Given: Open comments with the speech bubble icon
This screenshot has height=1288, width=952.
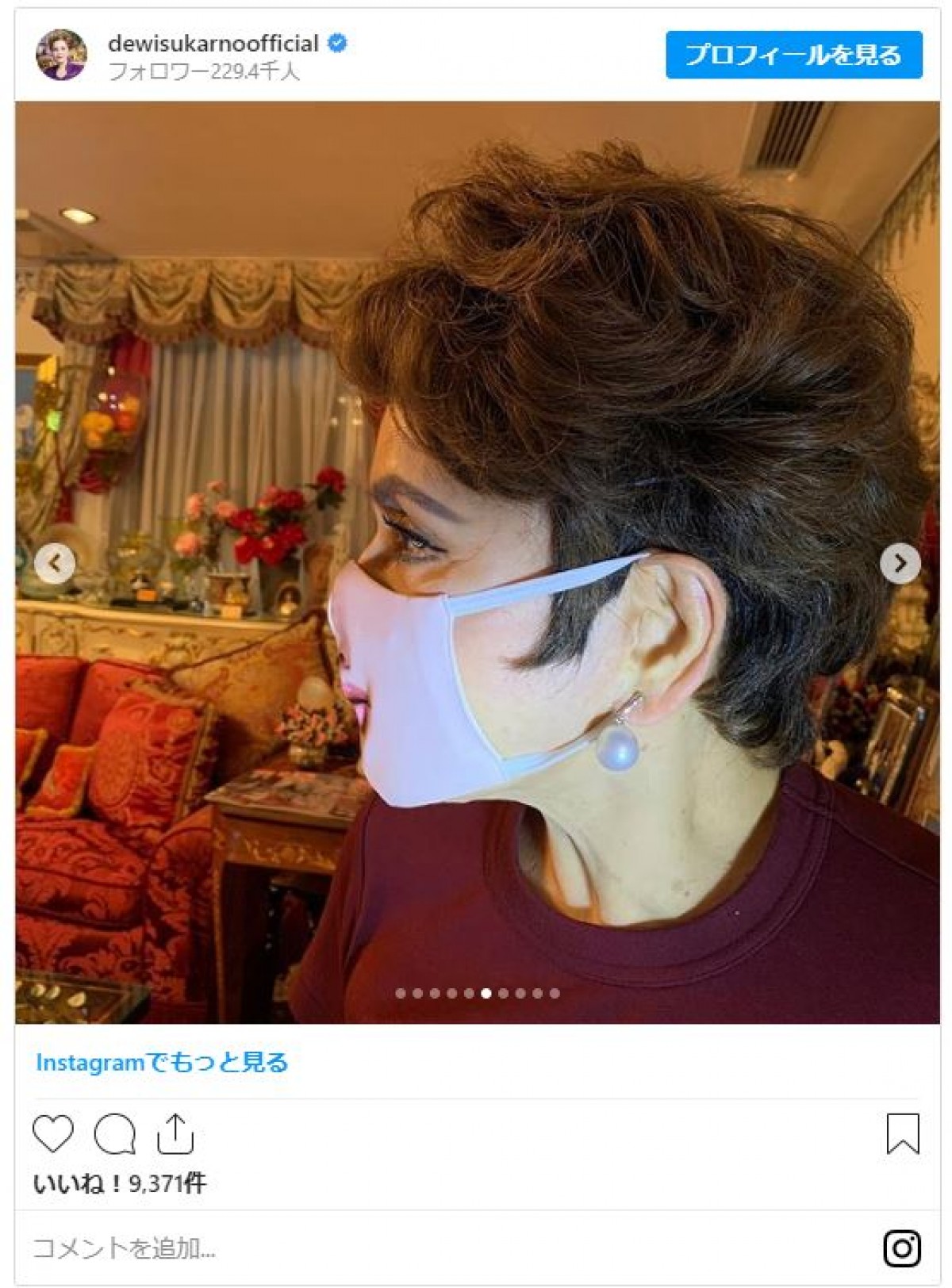Looking at the screenshot, I should coord(115,1133).
